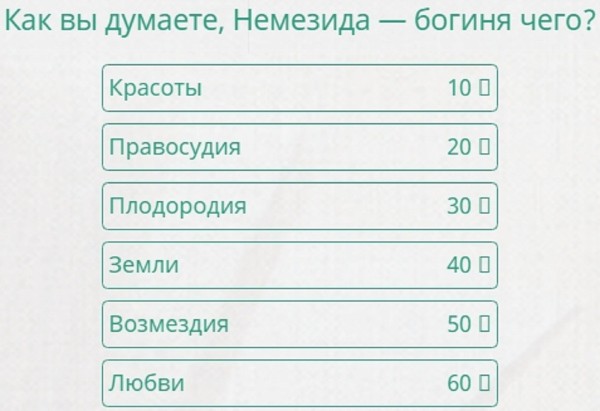The image size is (600, 411).
Task: Pick the Плодородия answer option
Action: (299, 206)
